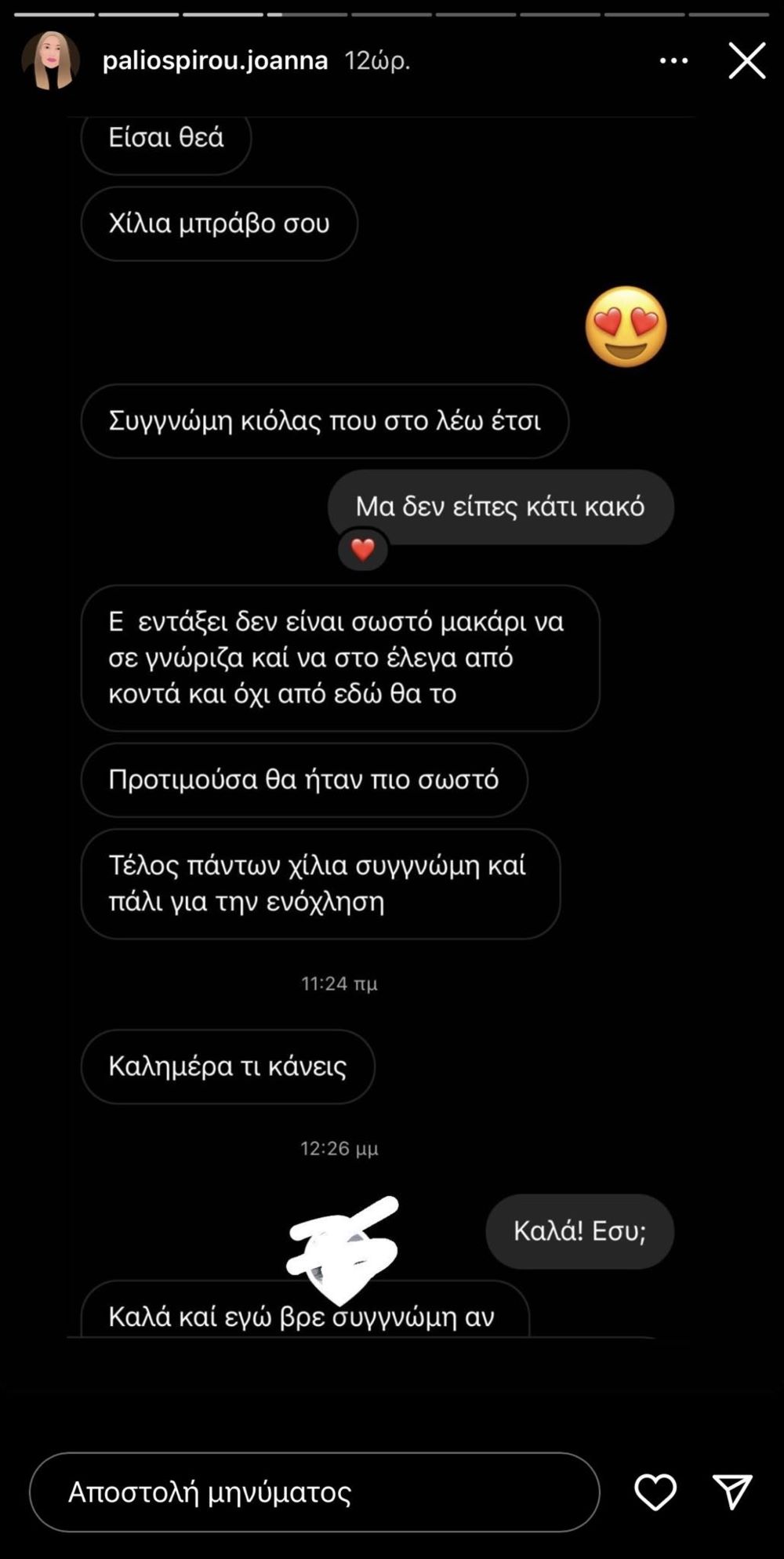The width and height of the screenshot is (784, 1559).
Task: Like this story with the heart
Action: pyautogui.click(x=655, y=1492)
